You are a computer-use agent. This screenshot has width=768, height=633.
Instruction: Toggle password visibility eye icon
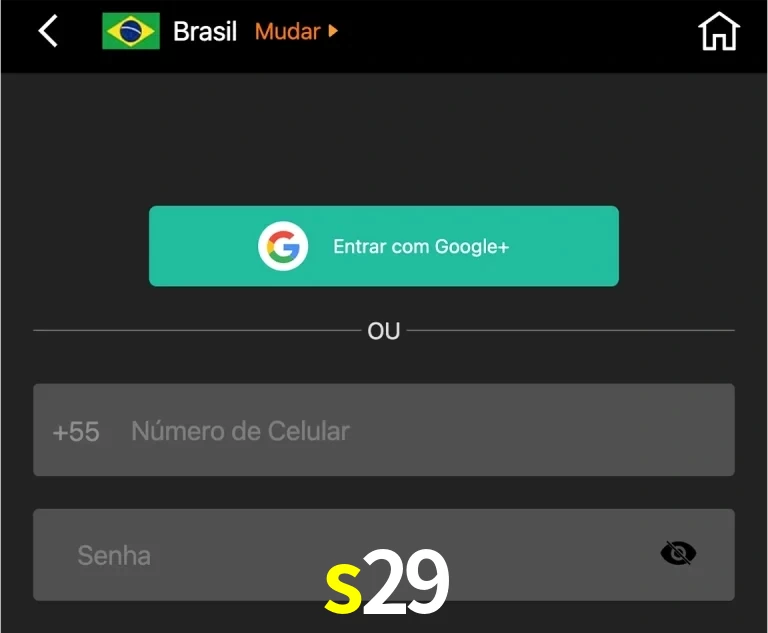(678, 553)
